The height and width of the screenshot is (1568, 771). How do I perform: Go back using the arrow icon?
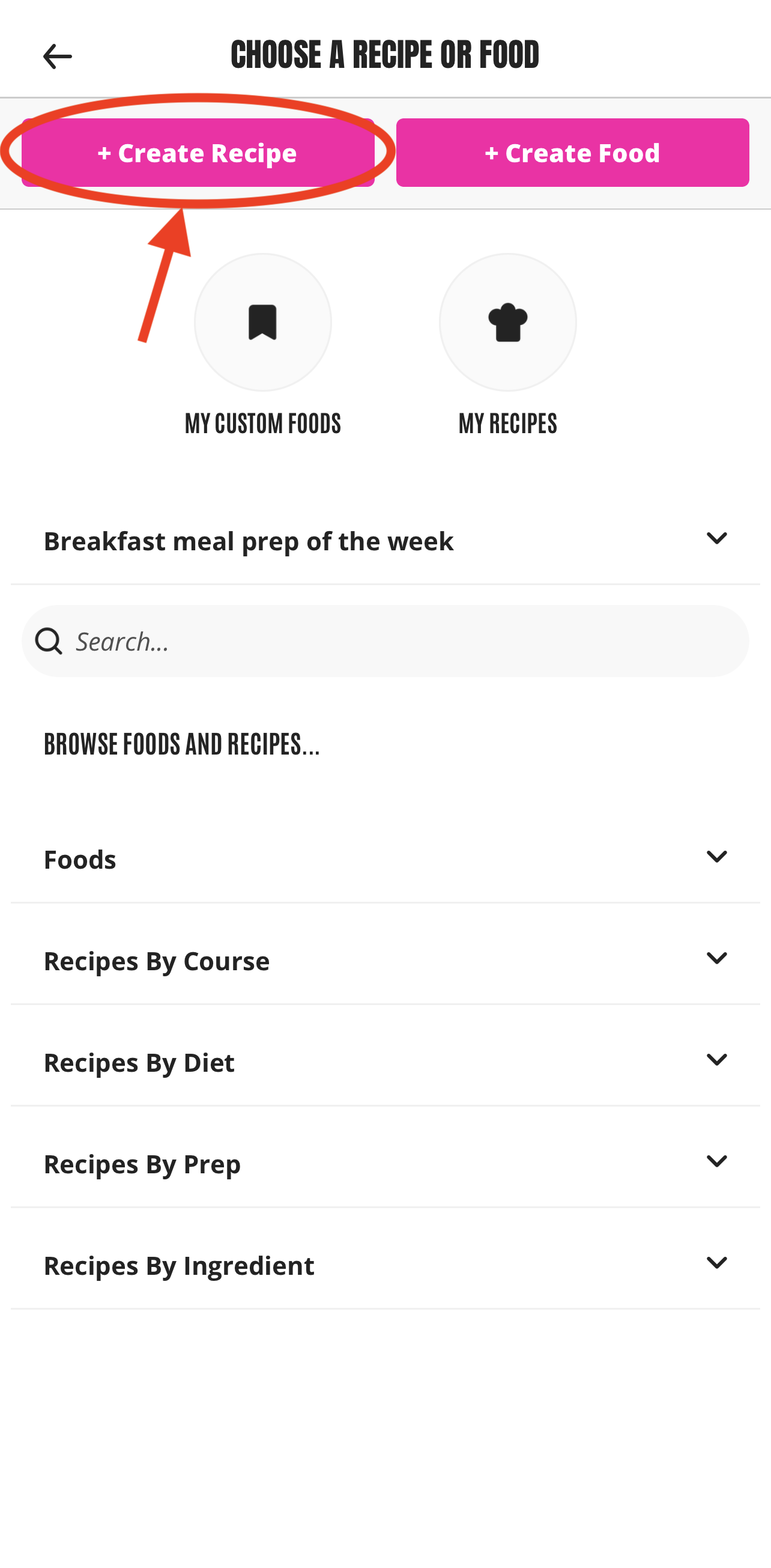click(57, 56)
